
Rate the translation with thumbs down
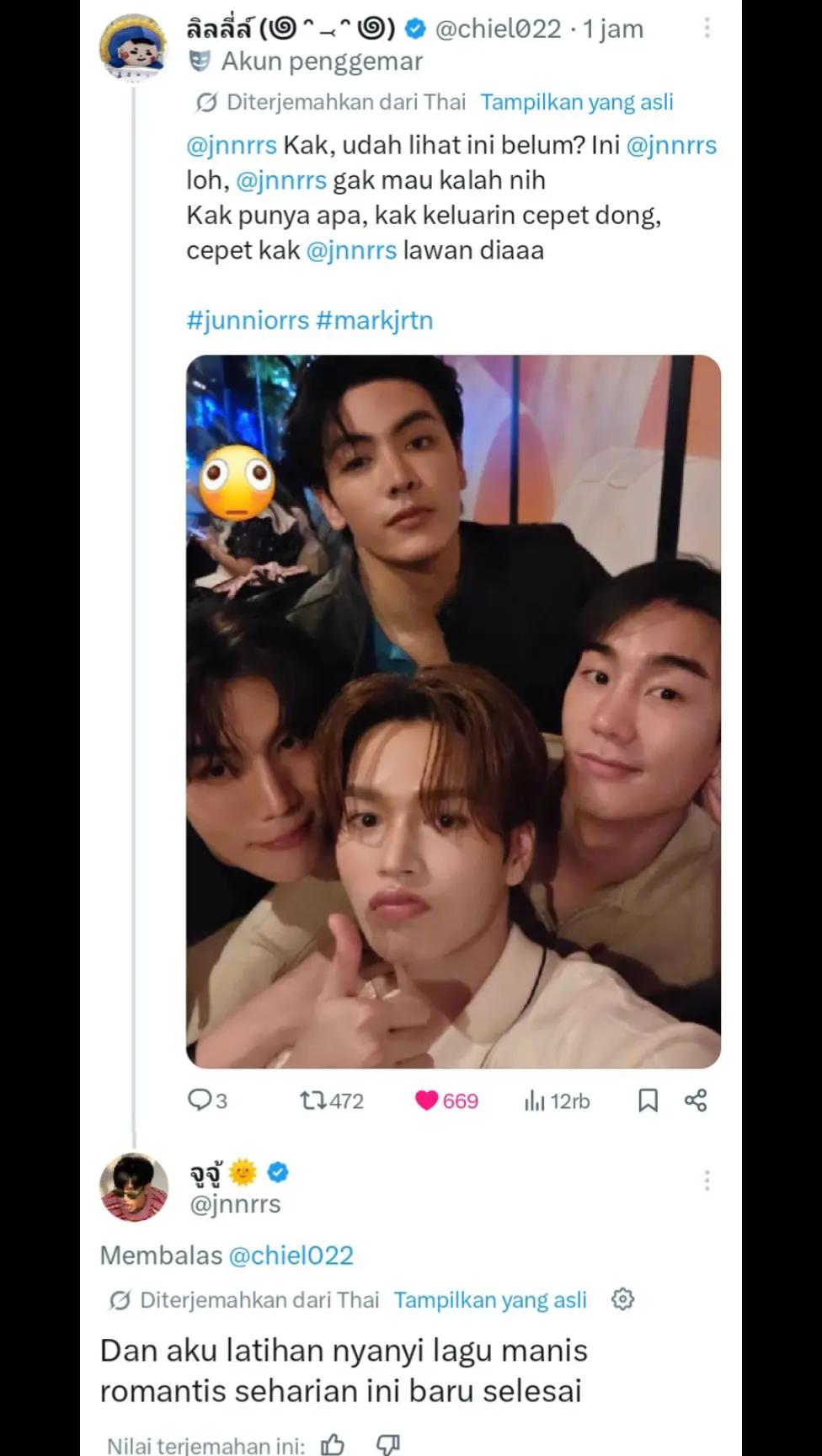point(387,1444)
